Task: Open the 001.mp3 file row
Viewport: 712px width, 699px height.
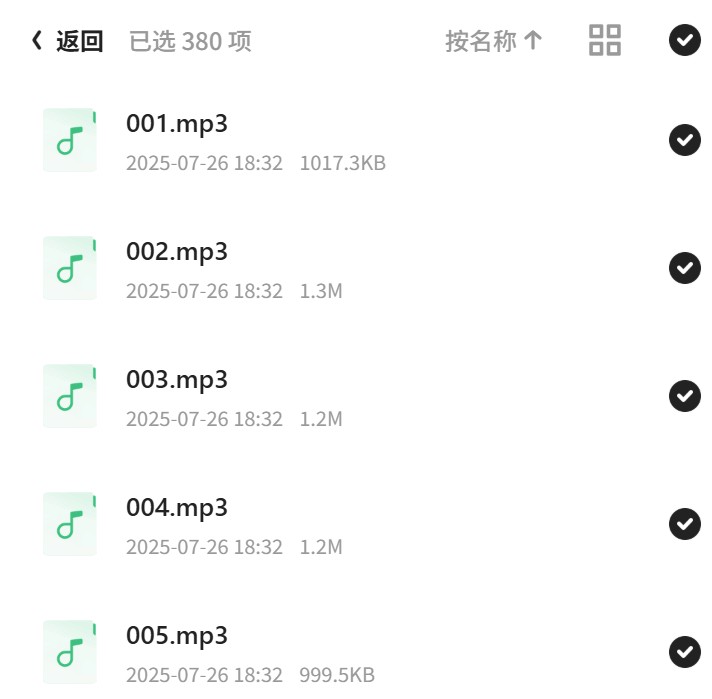Action: point(356,140)
